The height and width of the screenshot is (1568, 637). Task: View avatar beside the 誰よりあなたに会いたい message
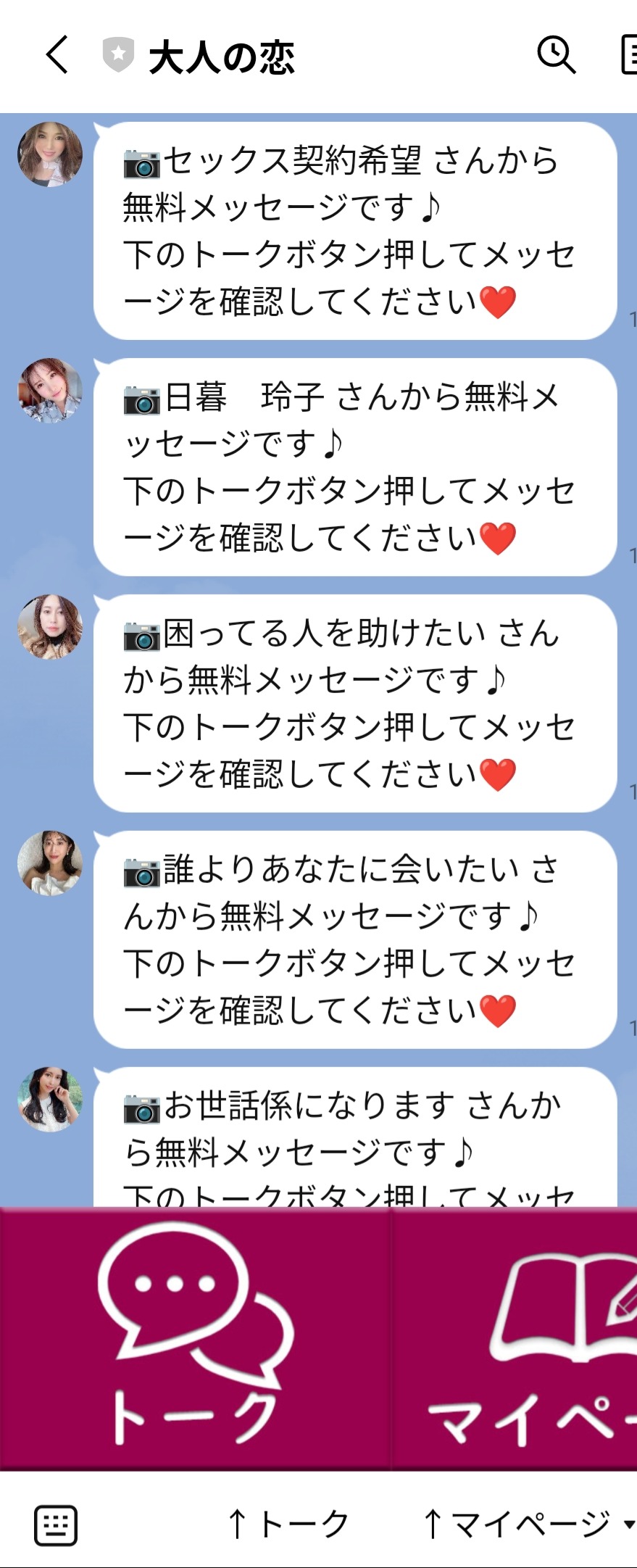click(50, 863)
